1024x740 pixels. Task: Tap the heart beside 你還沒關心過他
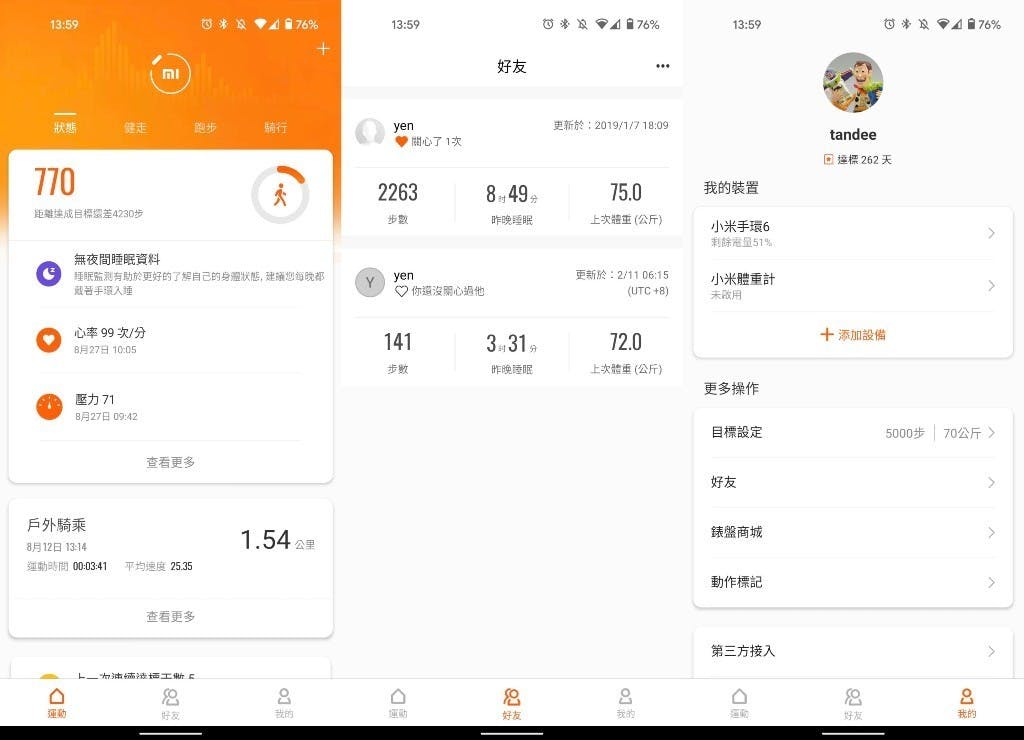coord(402,291)
